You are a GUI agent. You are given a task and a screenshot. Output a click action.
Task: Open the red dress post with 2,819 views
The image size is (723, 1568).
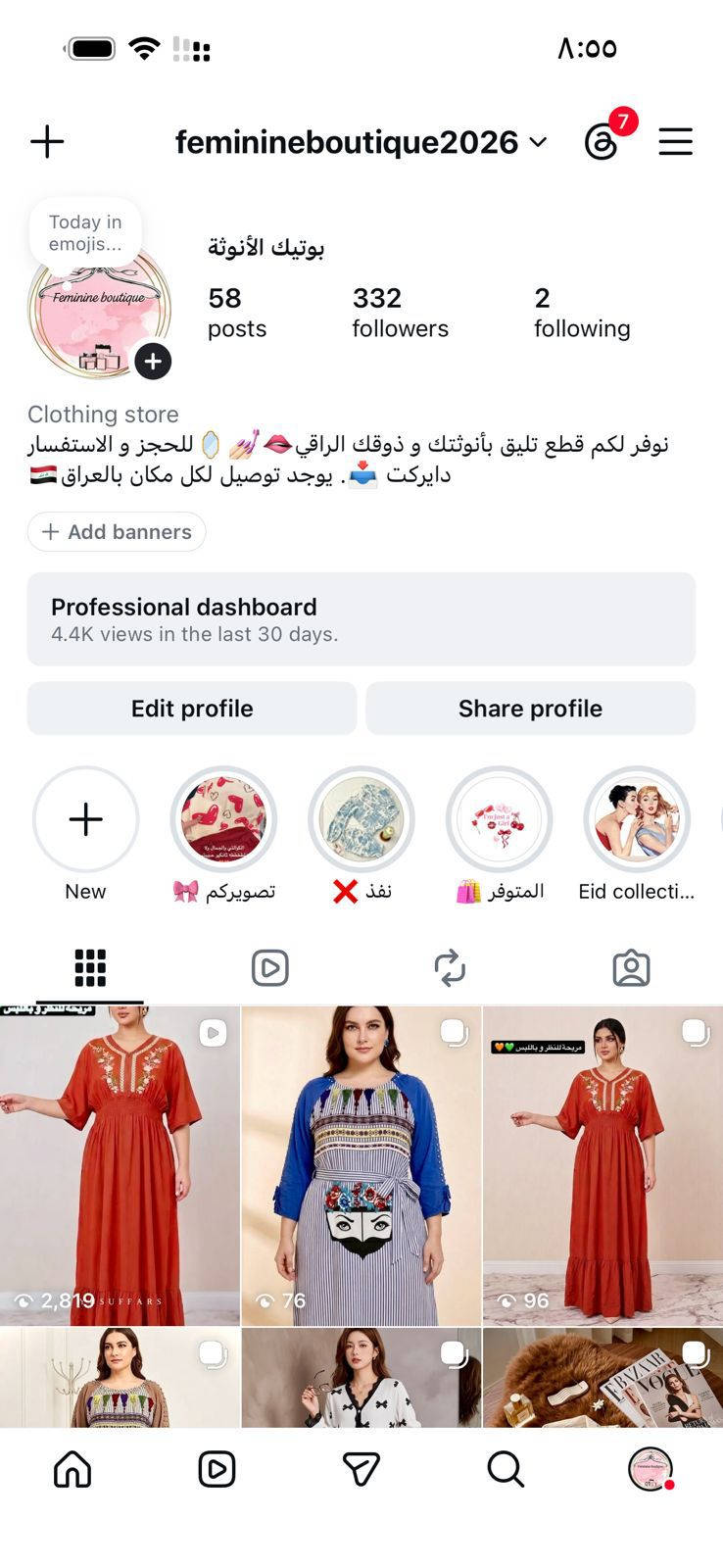click(x=120, y=1165)
